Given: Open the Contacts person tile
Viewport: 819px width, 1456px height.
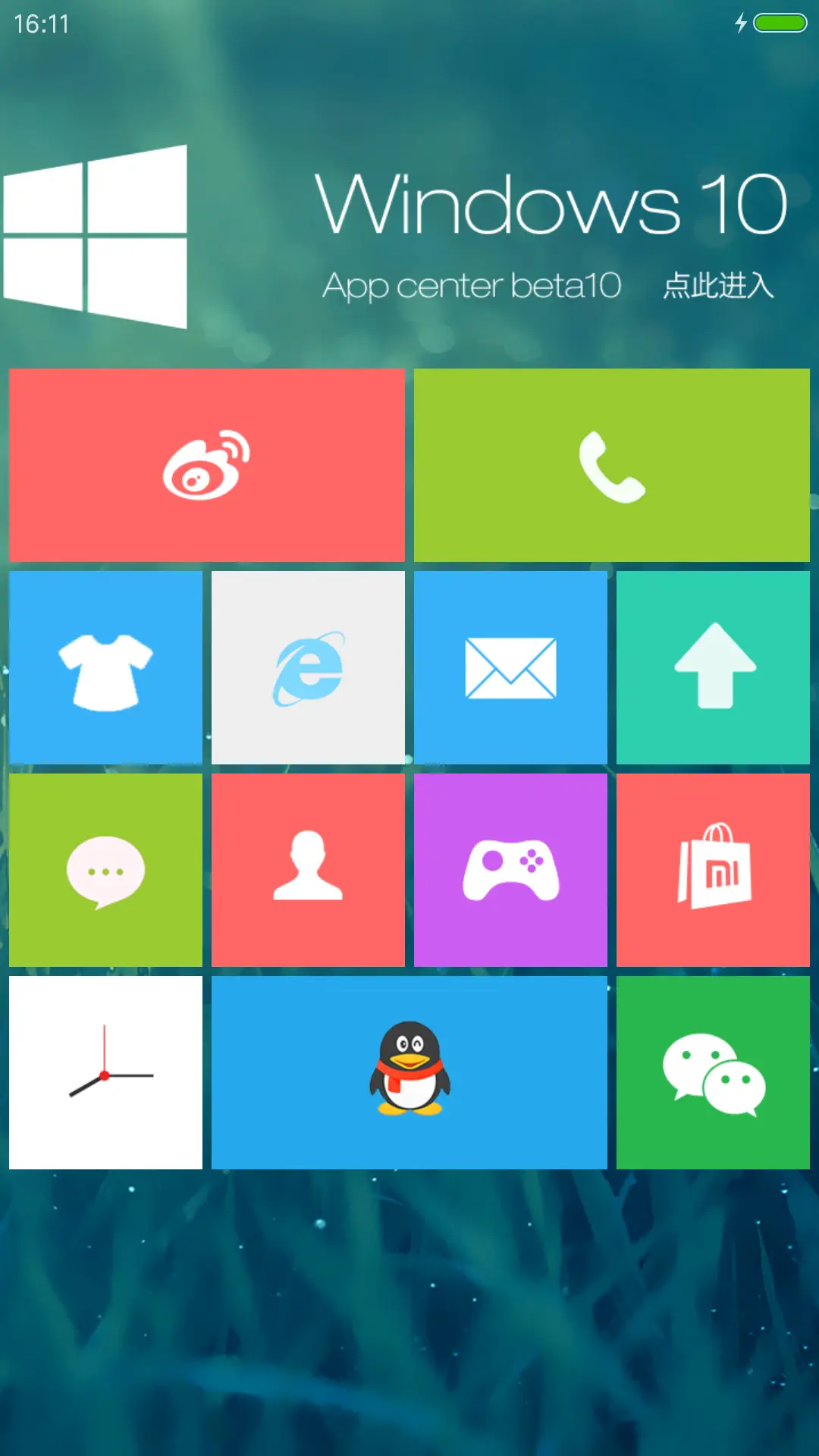Looking at the screenshot, I should pyautogui.click(x=308, y=870).
